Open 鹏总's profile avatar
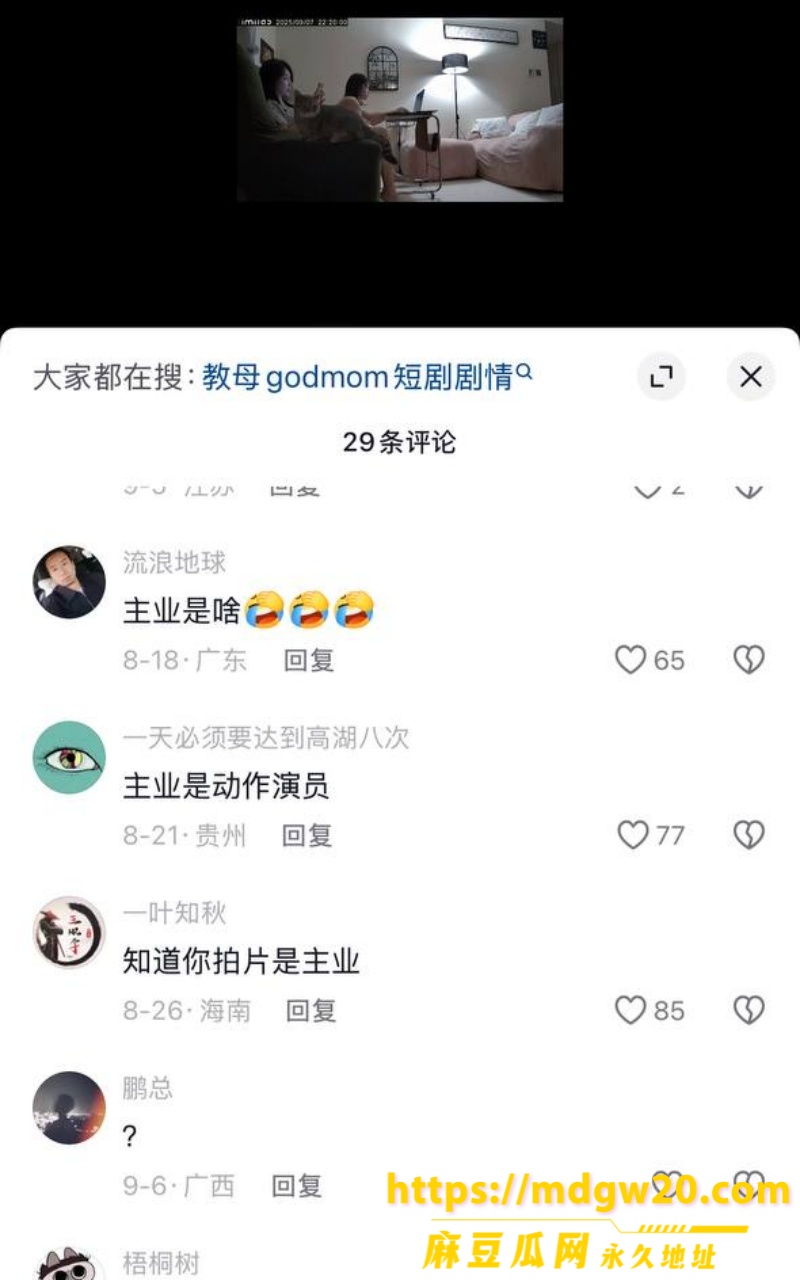Screen dimensions: 800x1280 69,1108
